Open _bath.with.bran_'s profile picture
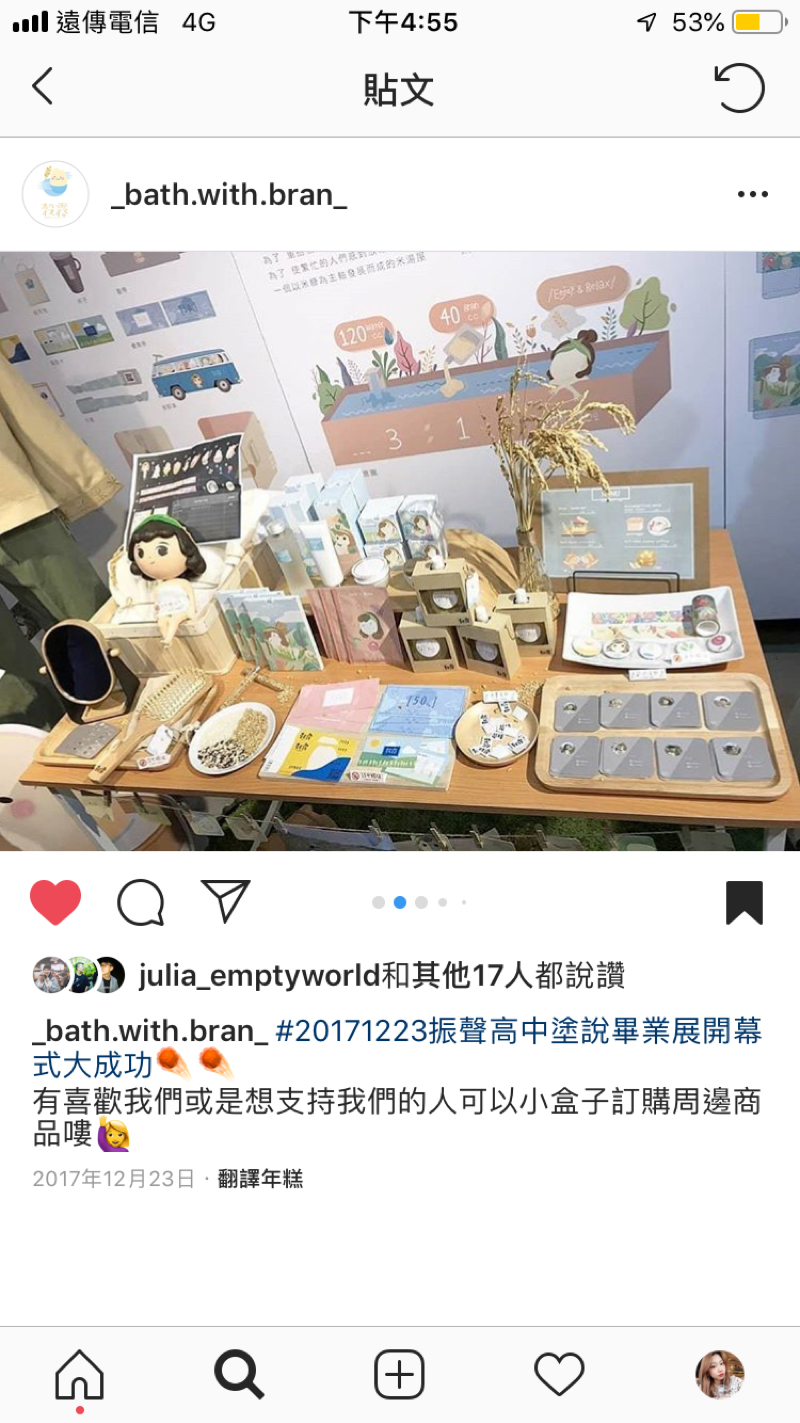 point(55,193)
